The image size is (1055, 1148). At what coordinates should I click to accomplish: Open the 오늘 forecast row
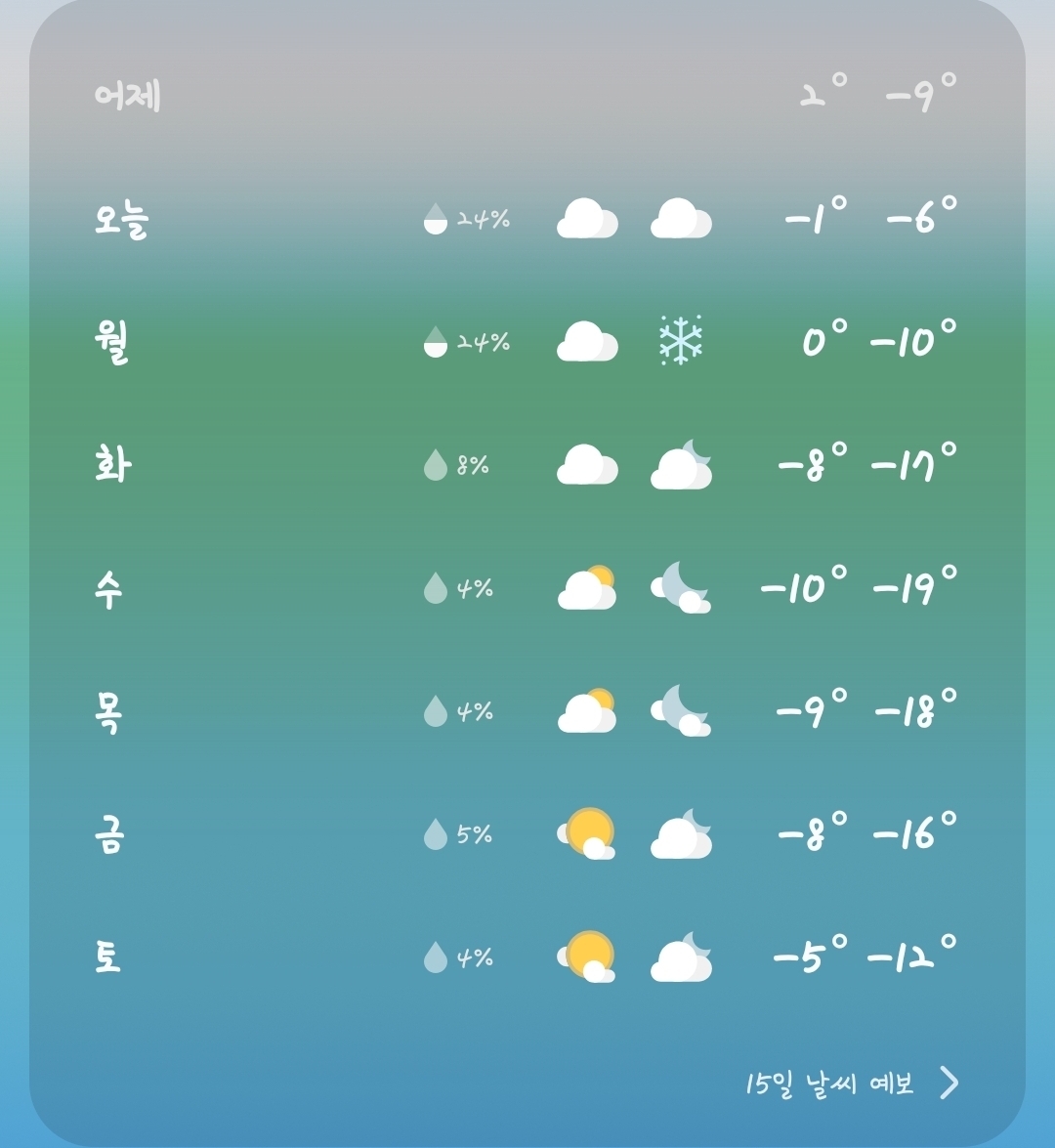527,219
